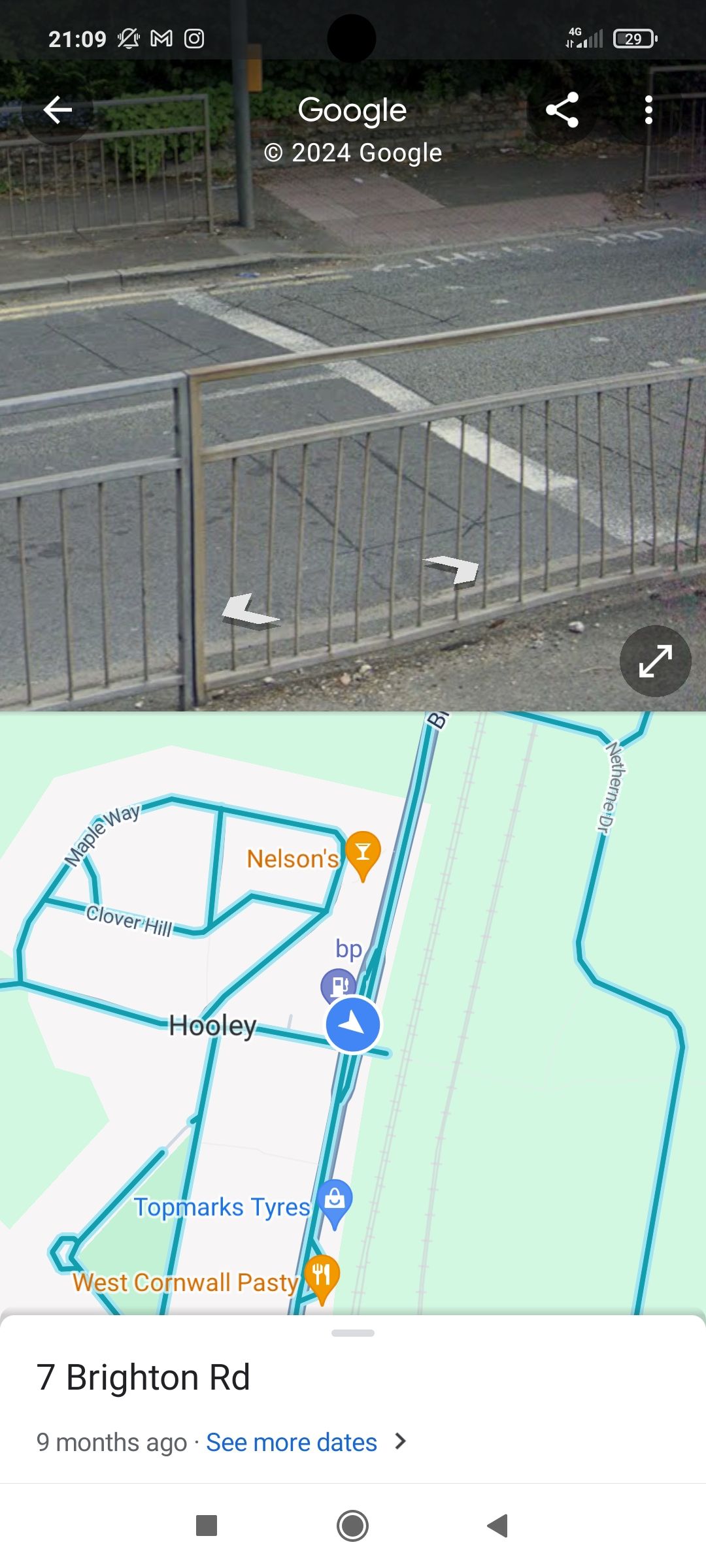Image resolution: width=706 pixels, height=1568 pixels.
Task: Open Topmarks Tyres shop pin
Action: (x=335, y=1201)
